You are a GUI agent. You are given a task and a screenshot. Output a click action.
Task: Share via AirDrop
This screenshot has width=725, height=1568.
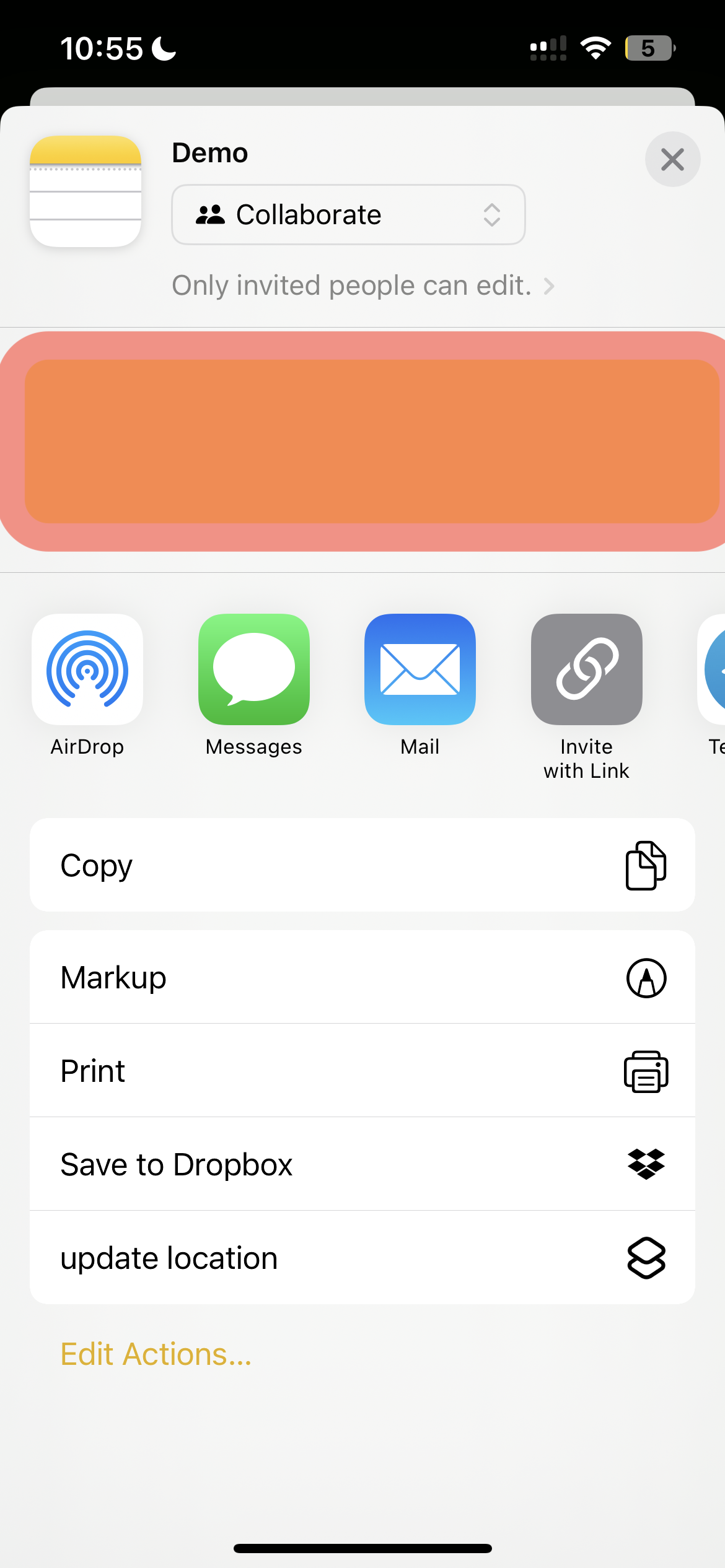(87, 685)
